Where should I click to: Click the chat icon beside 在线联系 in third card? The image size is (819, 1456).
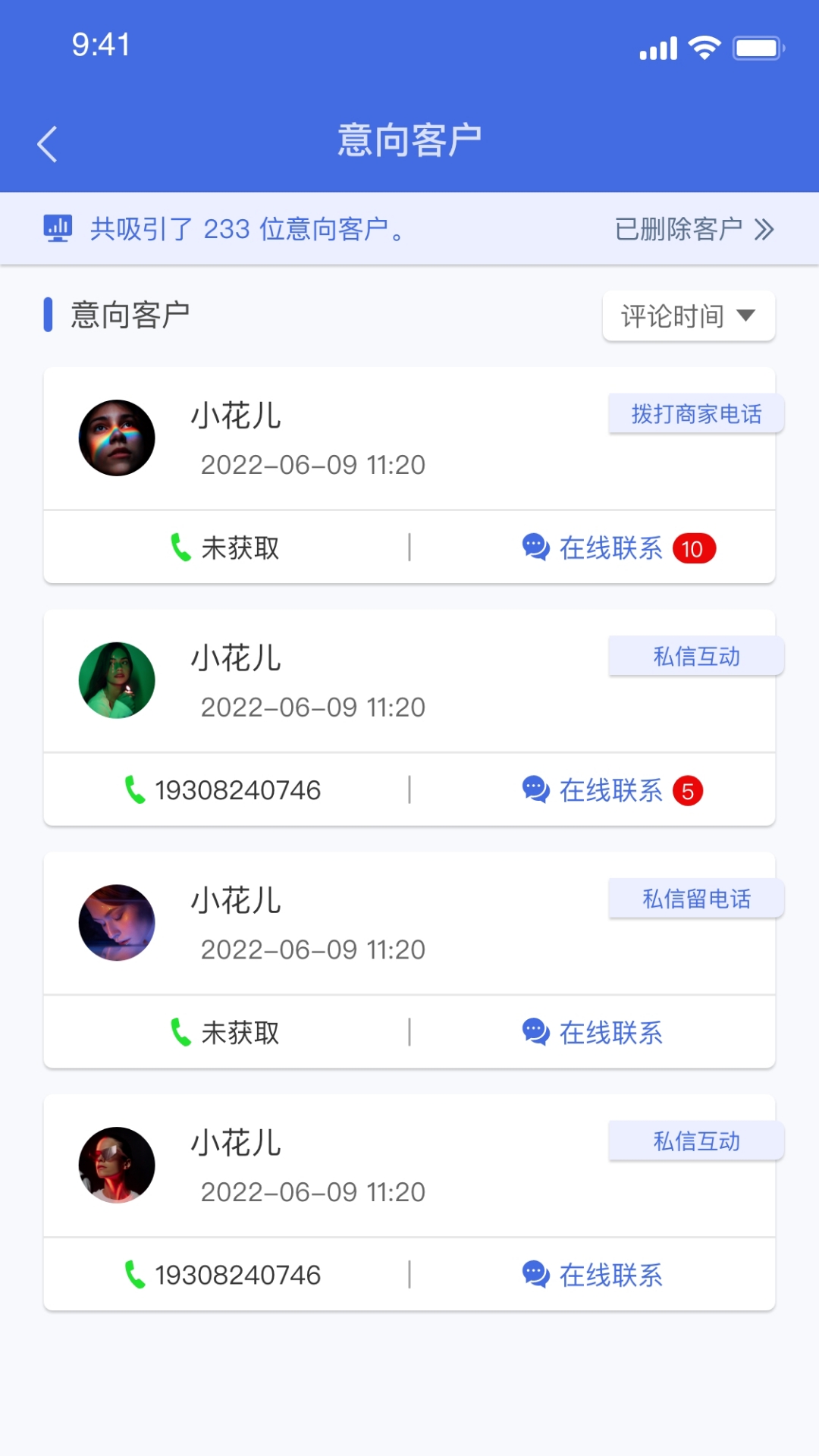(x=535, y=1031)
